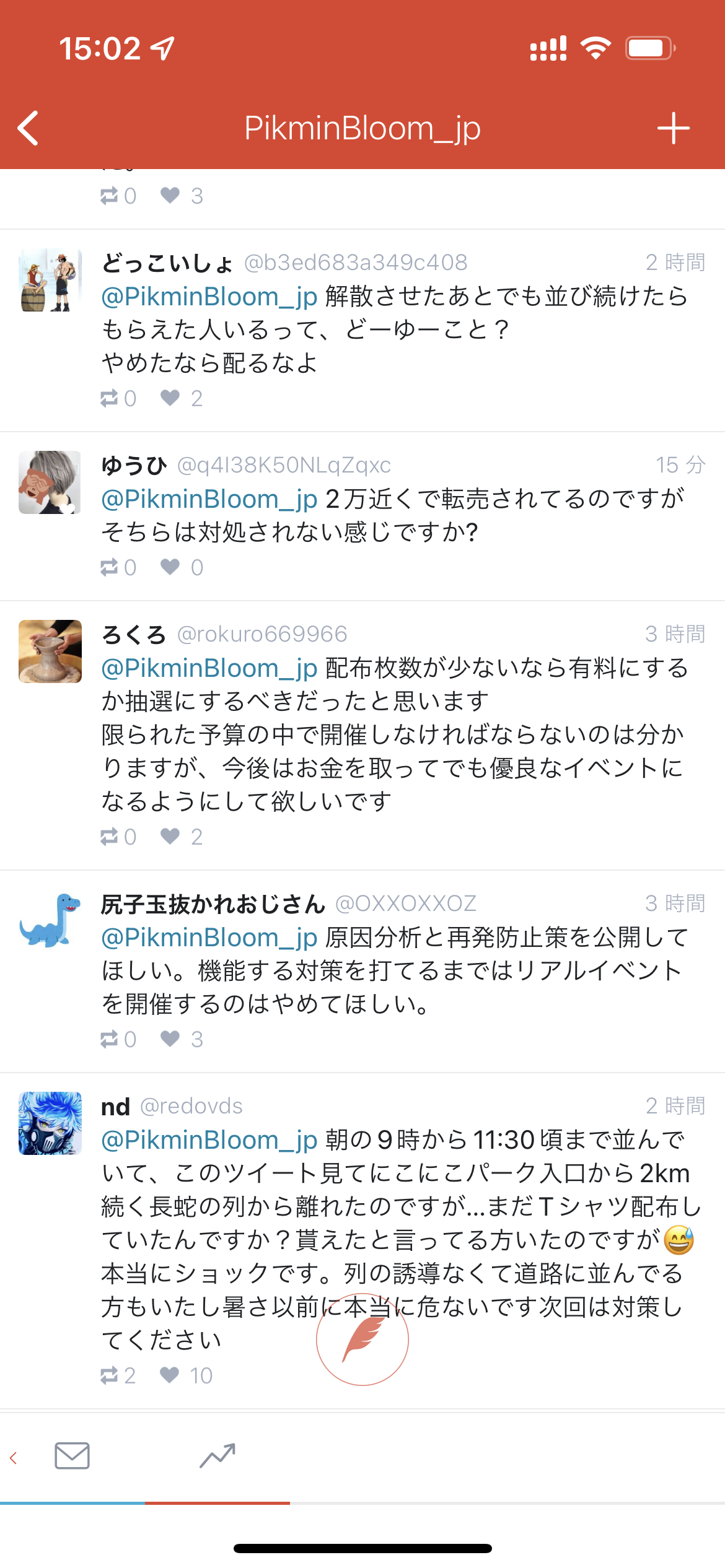Tap the plus icon in the header
Viewport: 725px width, 1568px height.
pos(674,128)
